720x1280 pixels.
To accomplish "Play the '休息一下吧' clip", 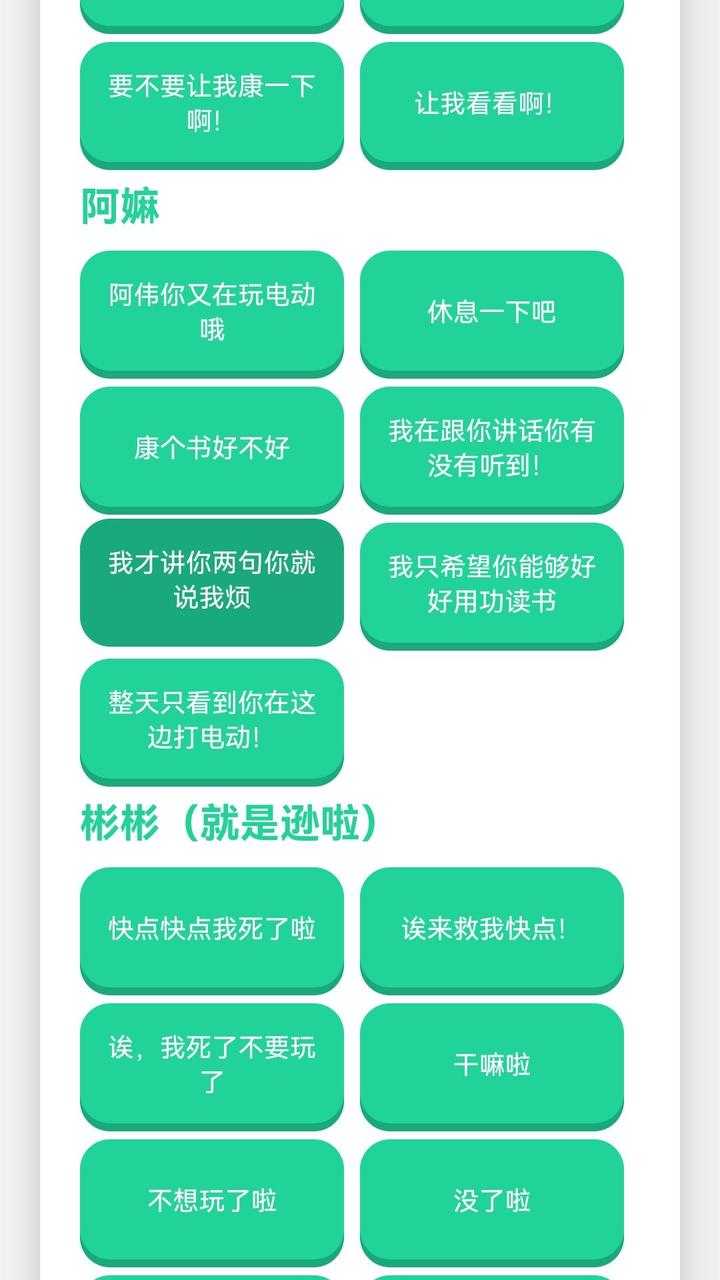I will click(x=491, y=311).
